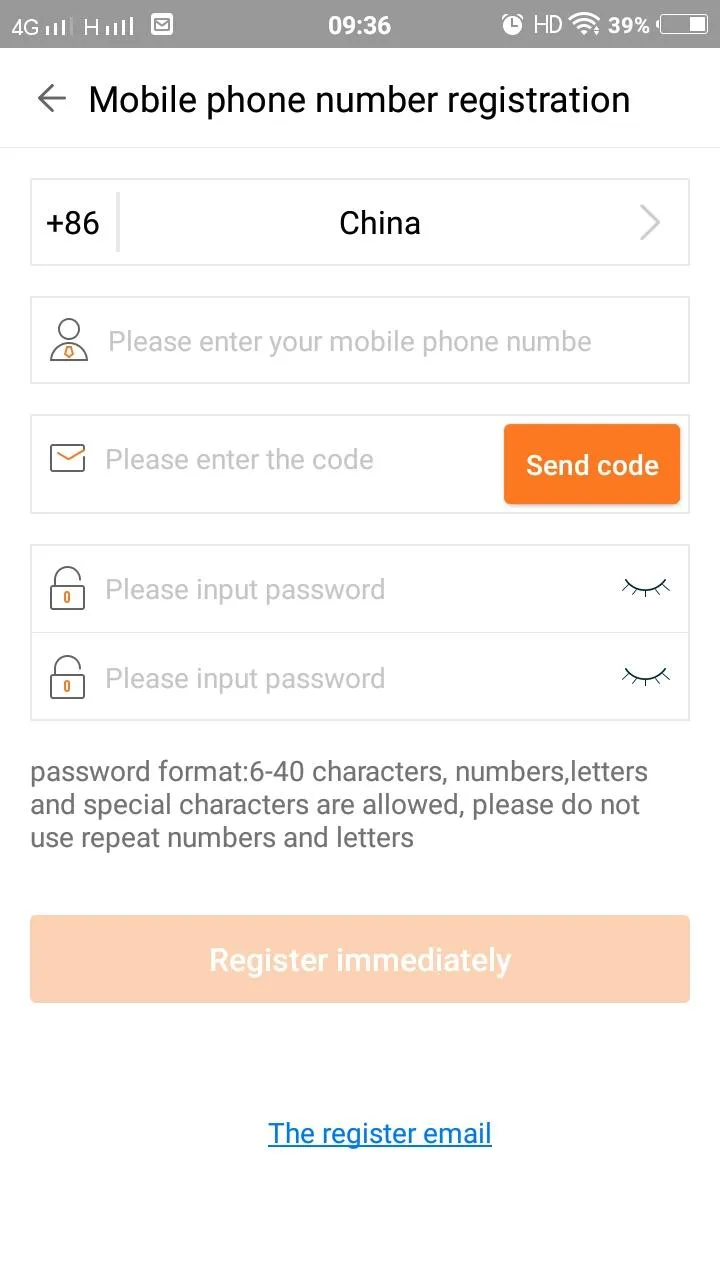The width and height of the screenshot is (720, 1280).
Task: Focus the mobile phone number field
Action: click(x=360, y=340)
